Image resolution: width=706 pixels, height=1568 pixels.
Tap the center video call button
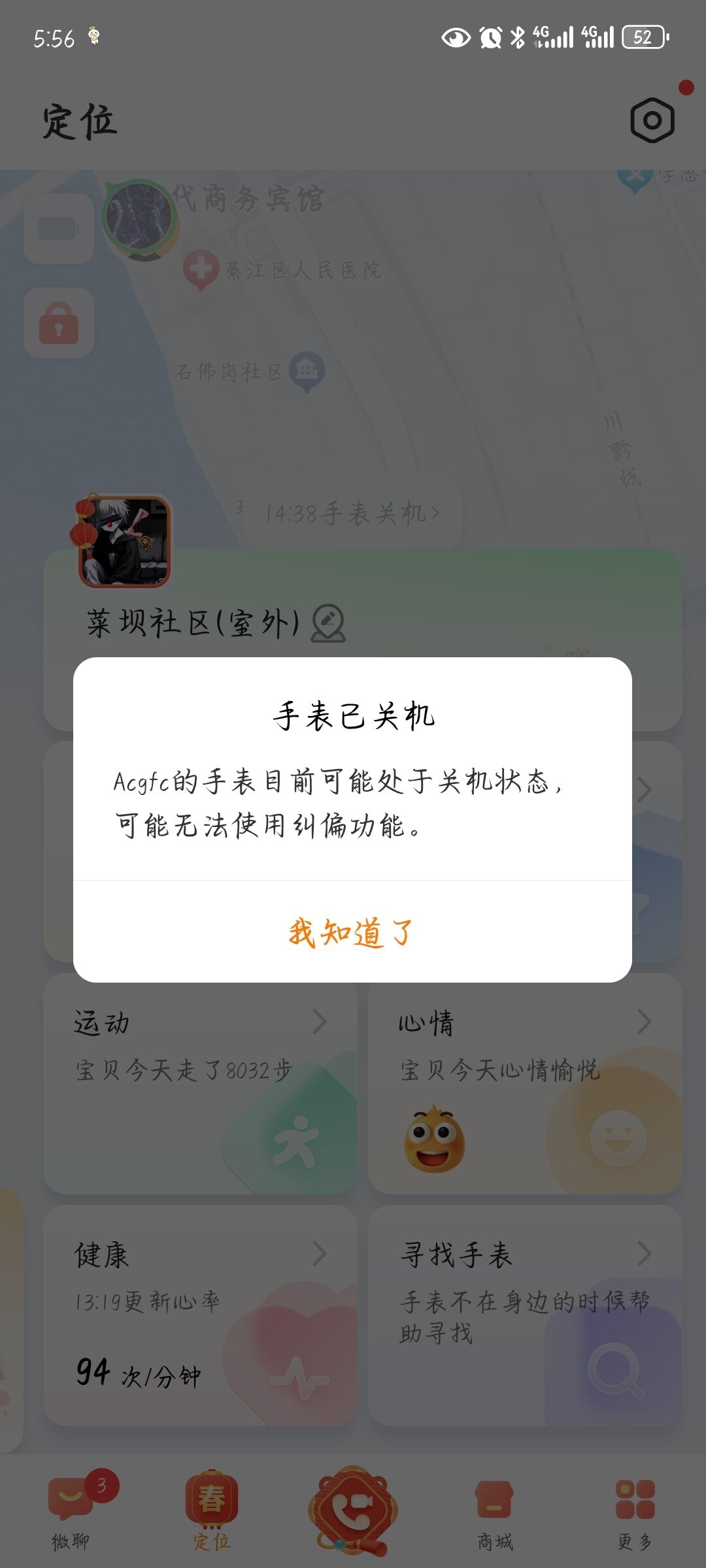tap(353, 1508)
